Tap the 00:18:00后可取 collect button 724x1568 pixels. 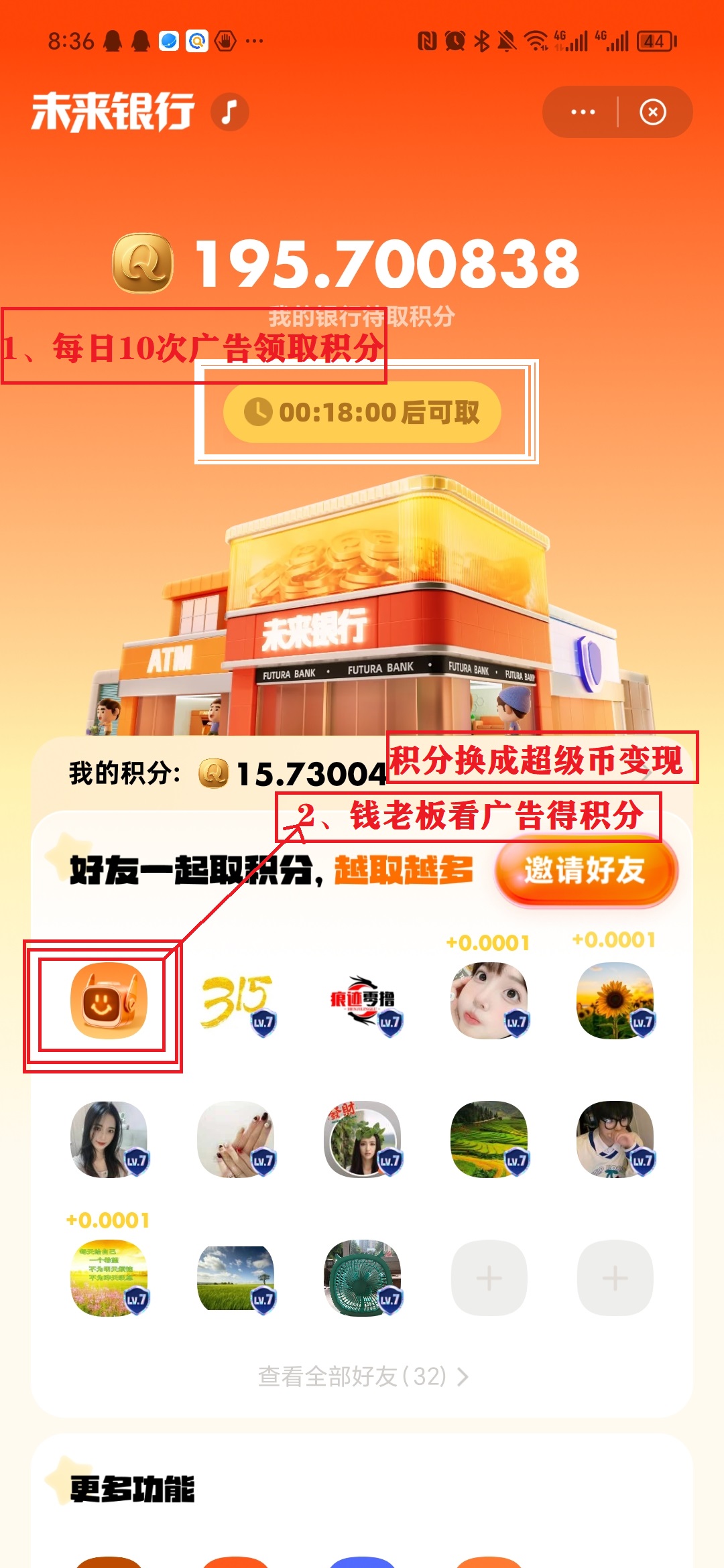point(362,412)
